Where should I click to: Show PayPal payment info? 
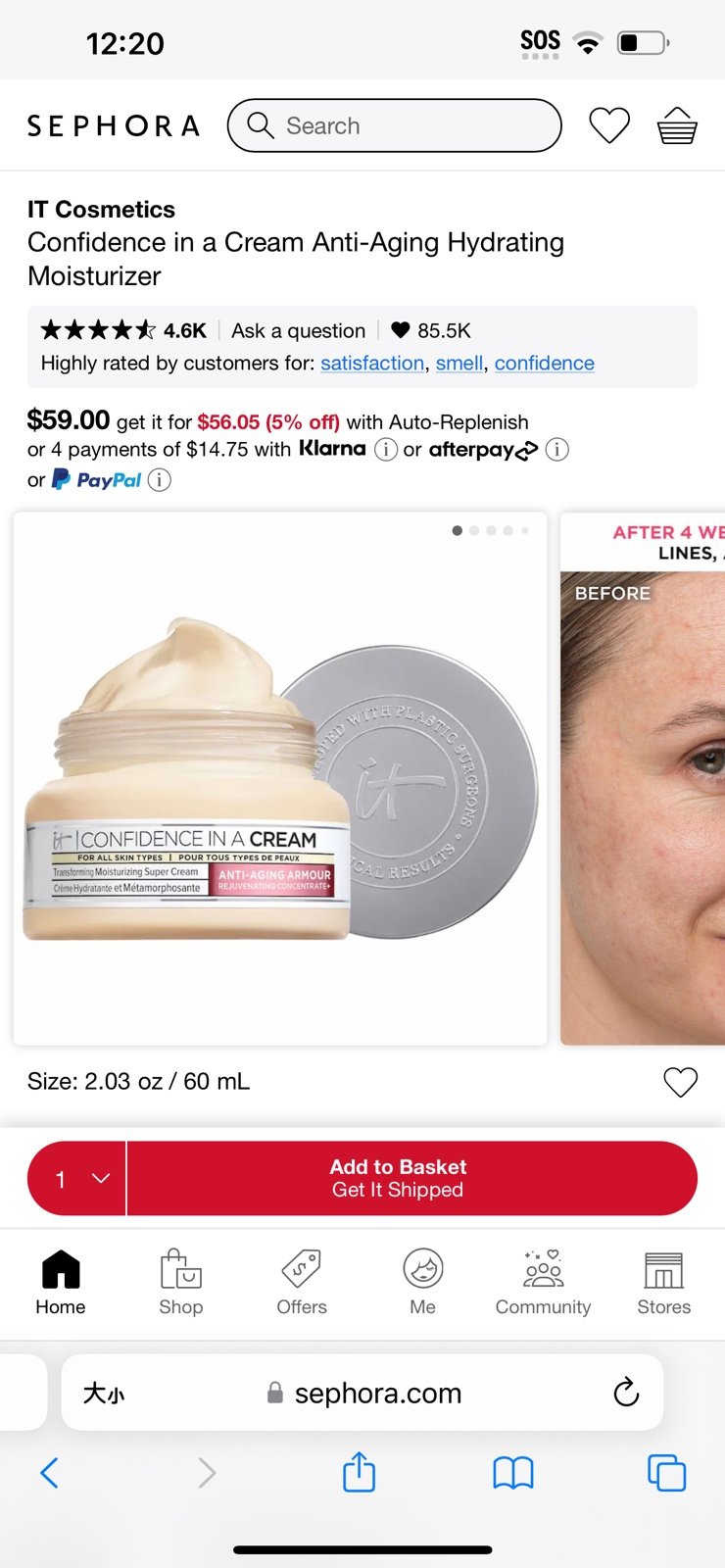pos(159,480)
